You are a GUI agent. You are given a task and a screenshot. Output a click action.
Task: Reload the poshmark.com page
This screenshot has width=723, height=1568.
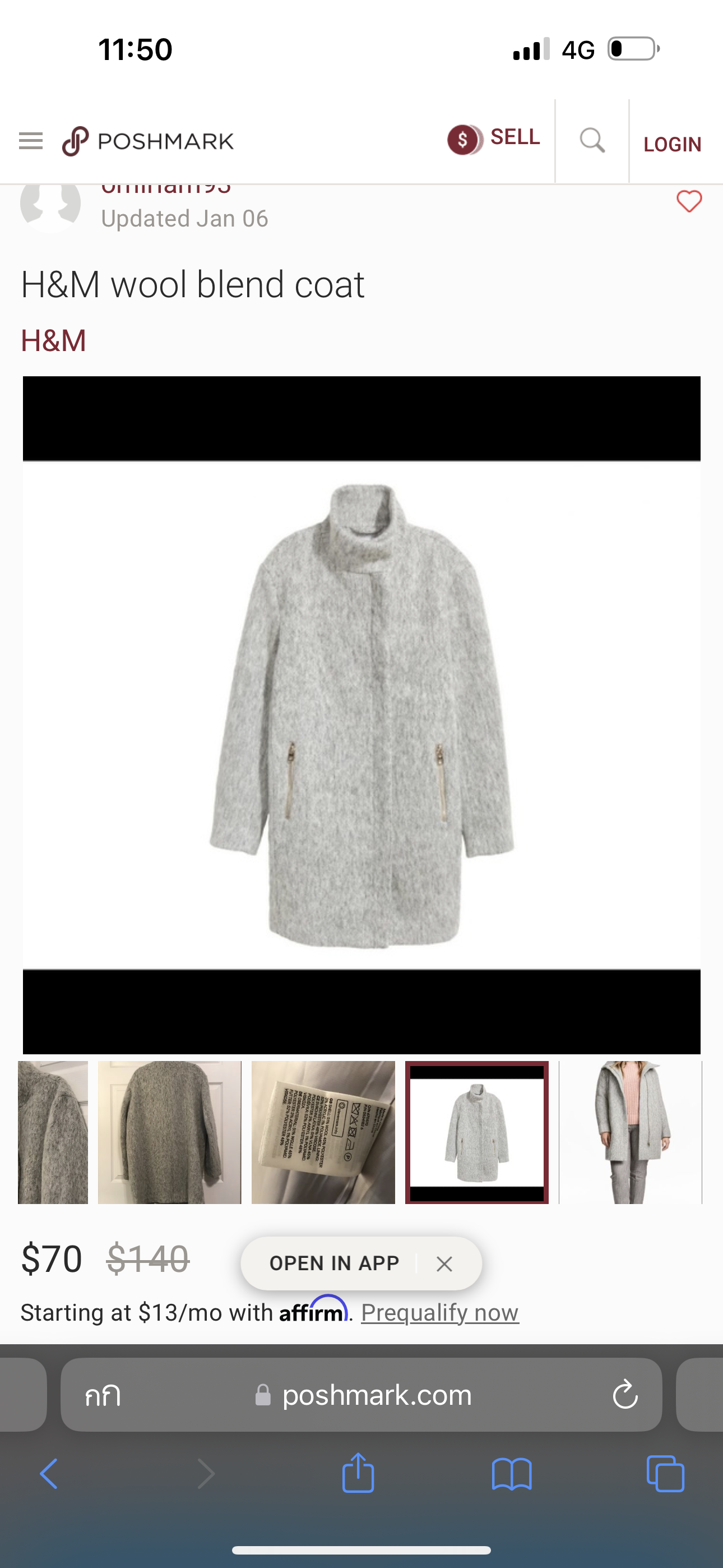(625, 1395)
